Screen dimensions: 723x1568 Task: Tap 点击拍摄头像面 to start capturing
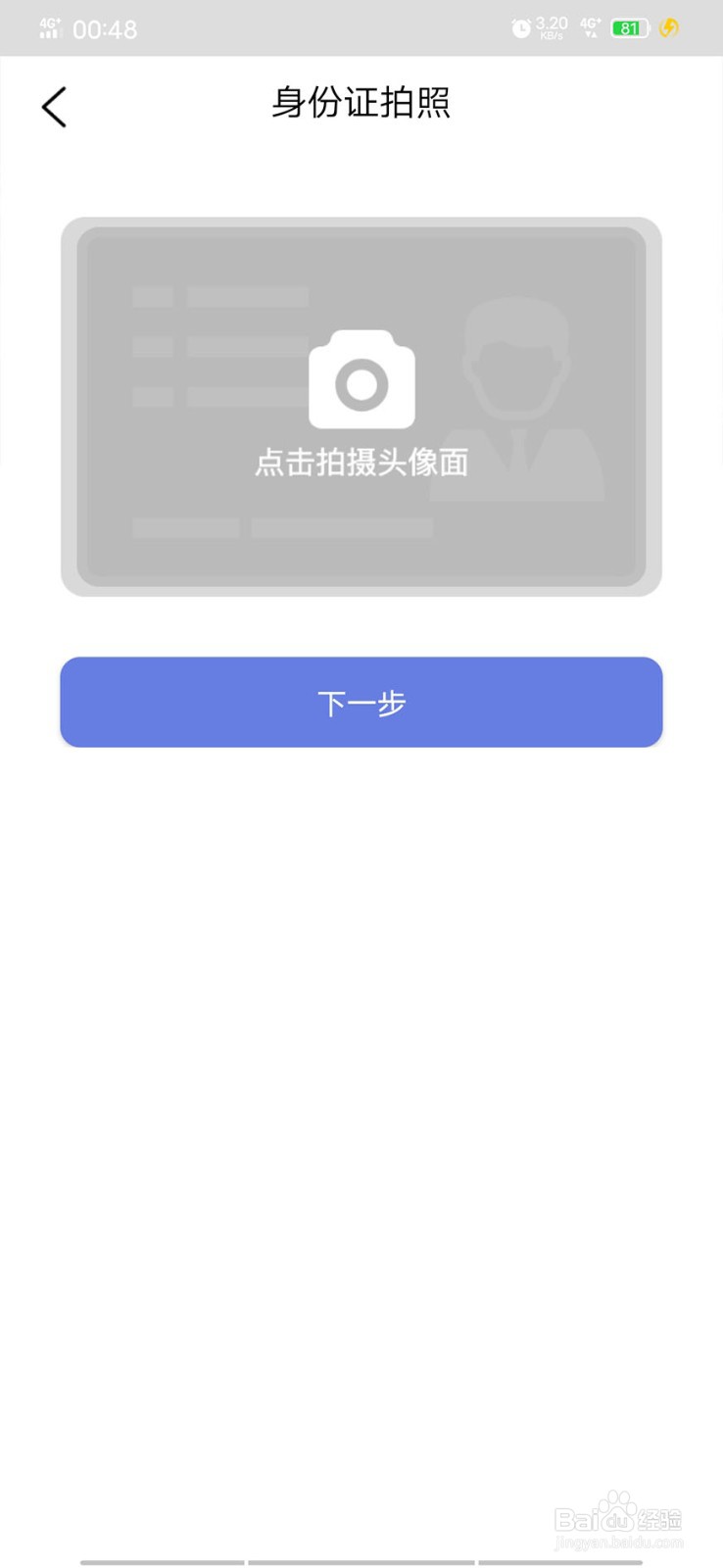(x=361, y=461)
